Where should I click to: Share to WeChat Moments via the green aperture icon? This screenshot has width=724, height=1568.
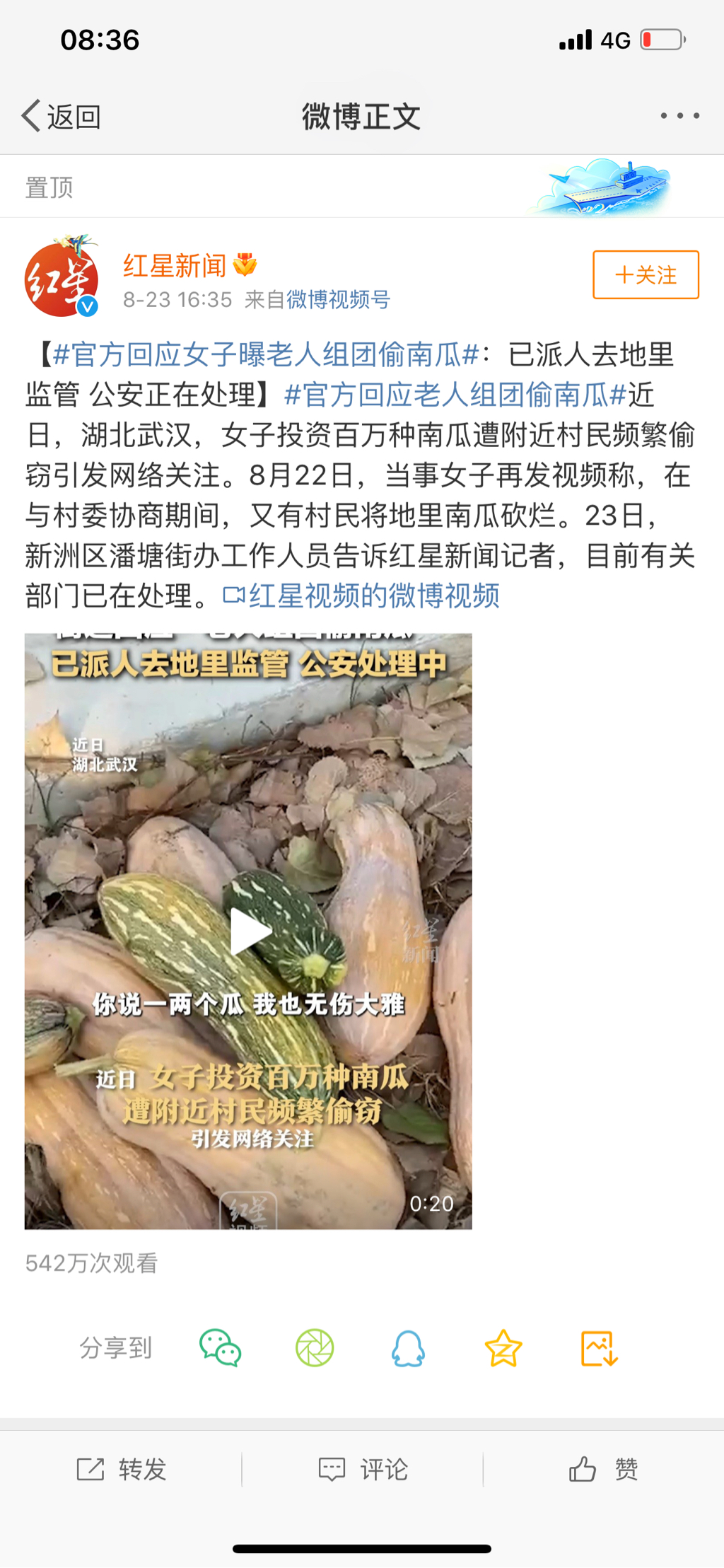[x=315, y=1348]
